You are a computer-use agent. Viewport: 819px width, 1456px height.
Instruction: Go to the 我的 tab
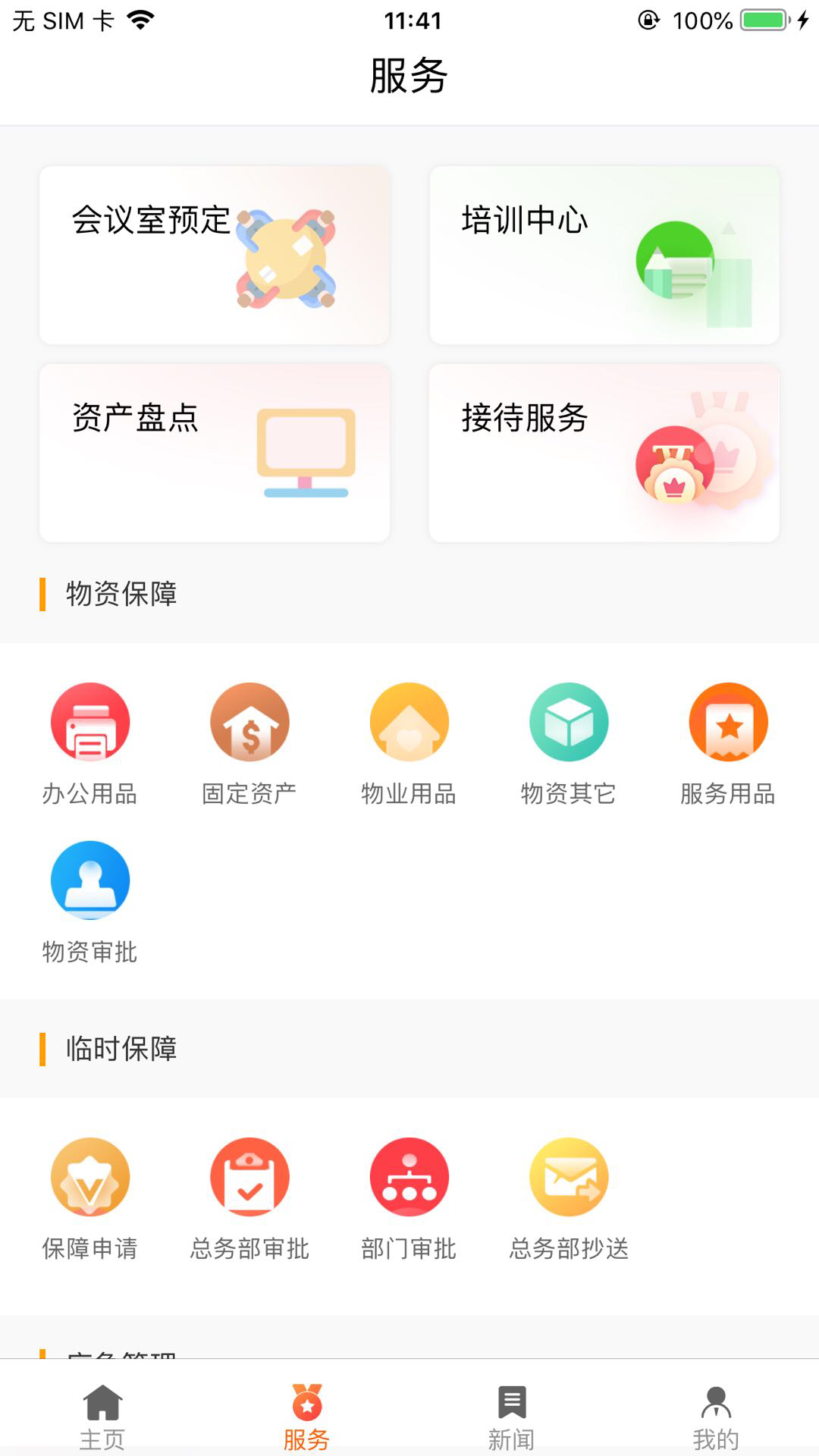(716, 1417)
